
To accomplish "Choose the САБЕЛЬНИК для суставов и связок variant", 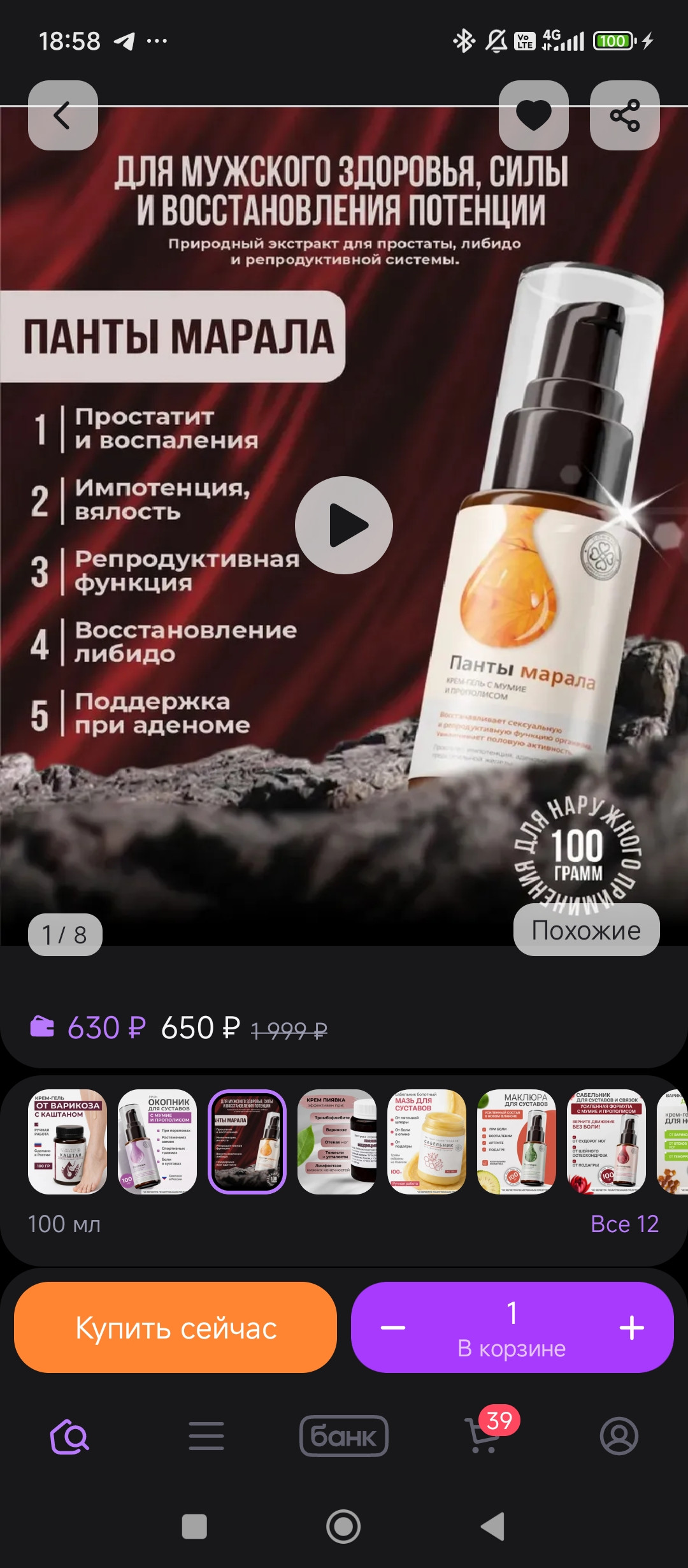I will point(606,1142).
